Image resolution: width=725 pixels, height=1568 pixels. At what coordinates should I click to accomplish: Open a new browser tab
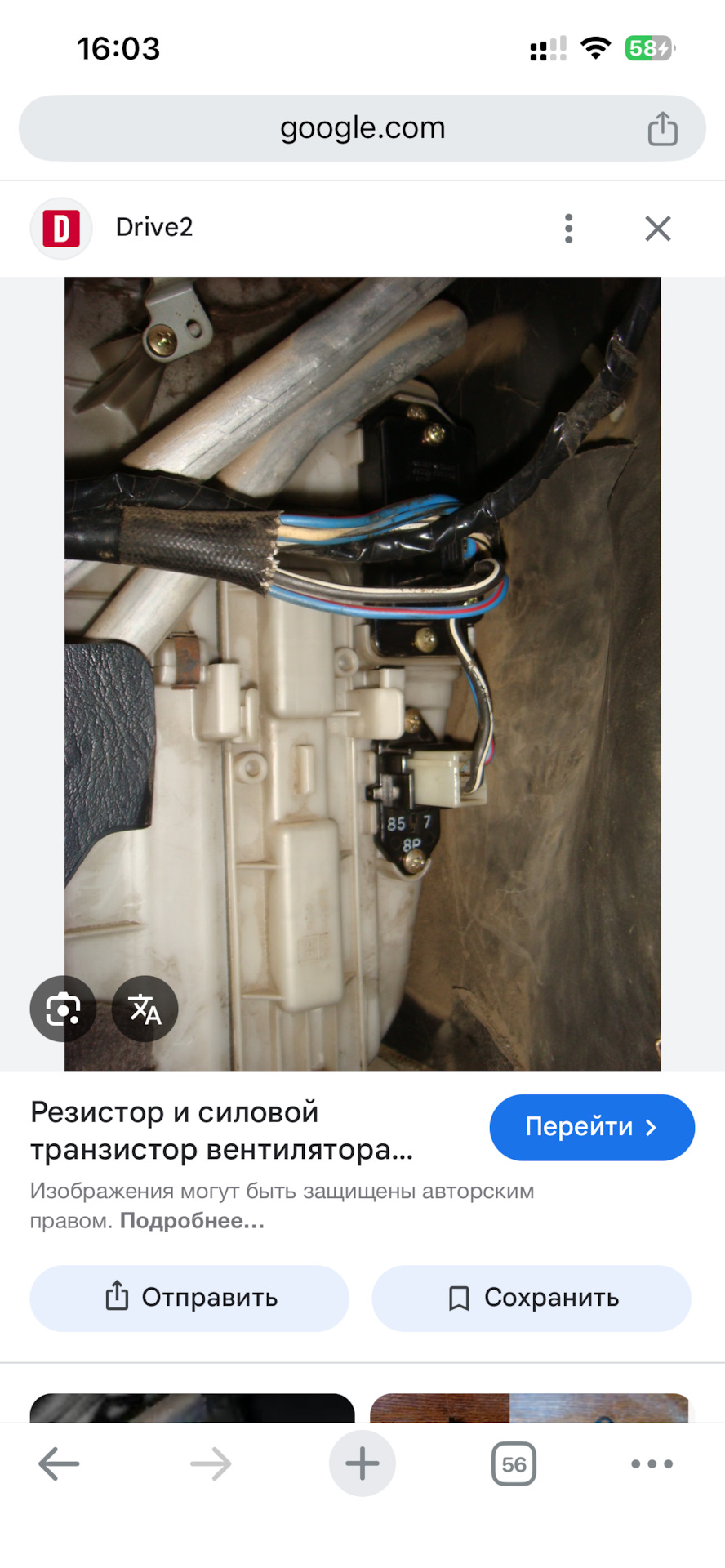click(x=362, y=1464)
